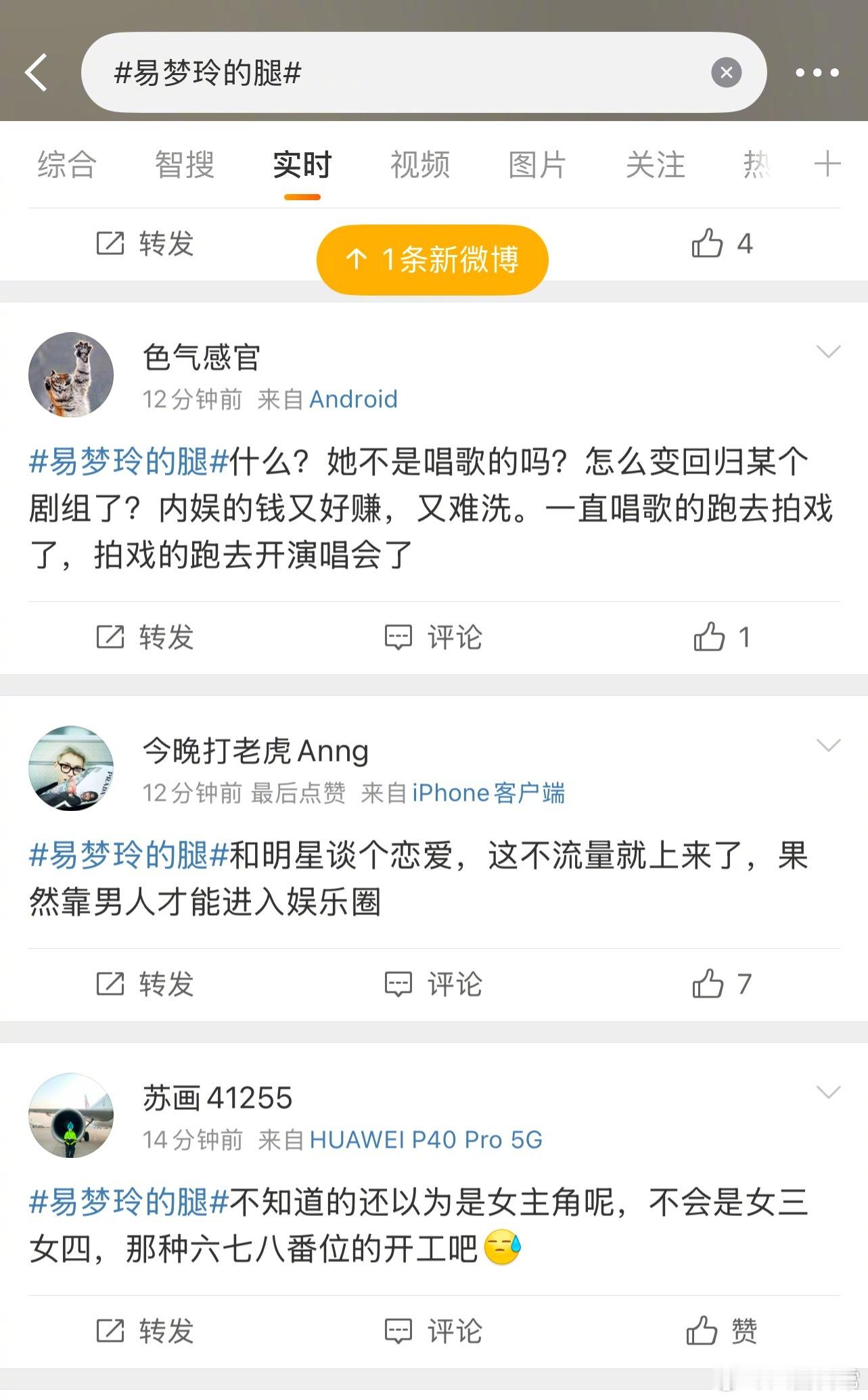868x1400 pixels.
Task: Open the 图片 tab
Action: (536, 164)
